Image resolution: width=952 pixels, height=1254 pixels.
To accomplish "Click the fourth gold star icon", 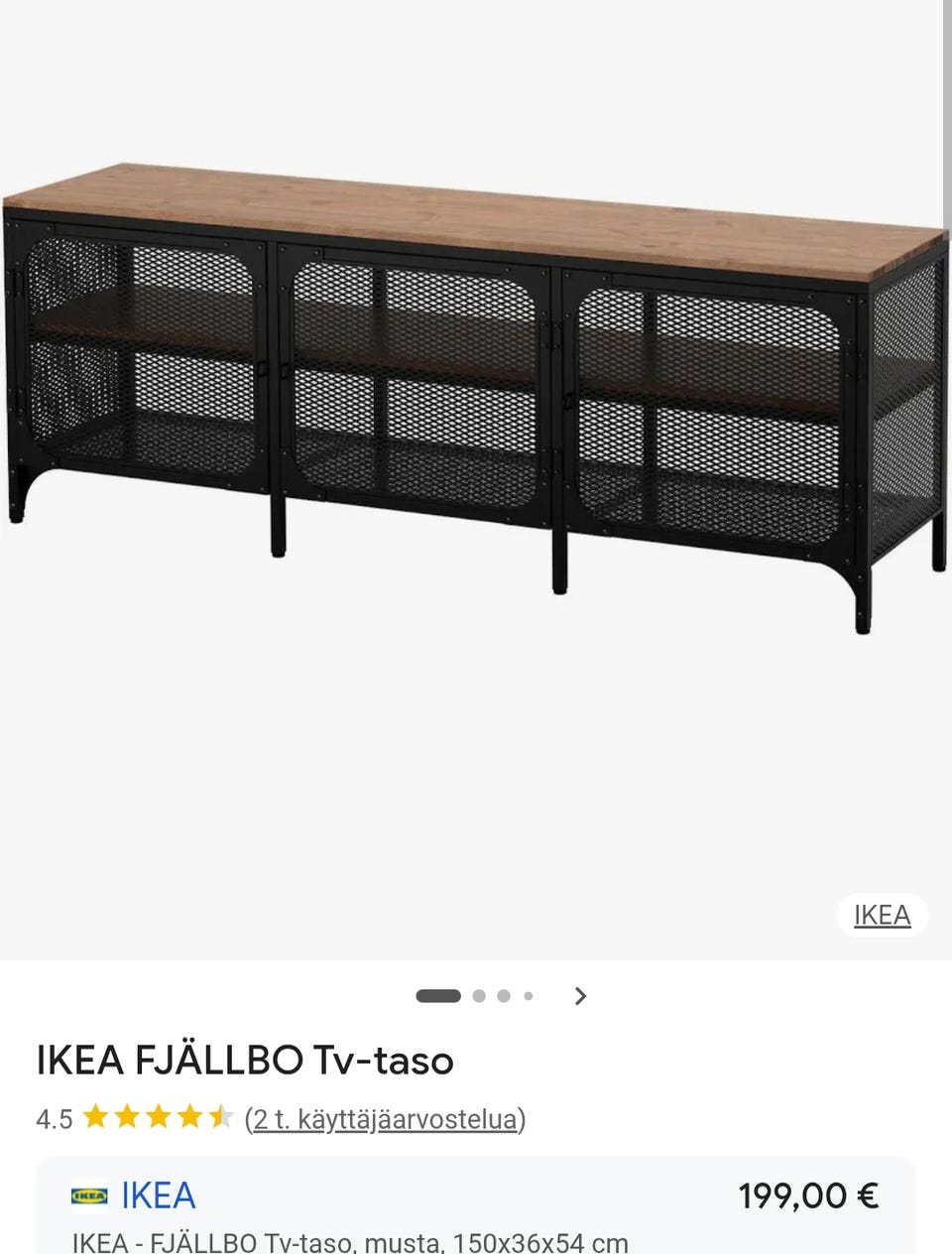I will tap(191, 1117).
